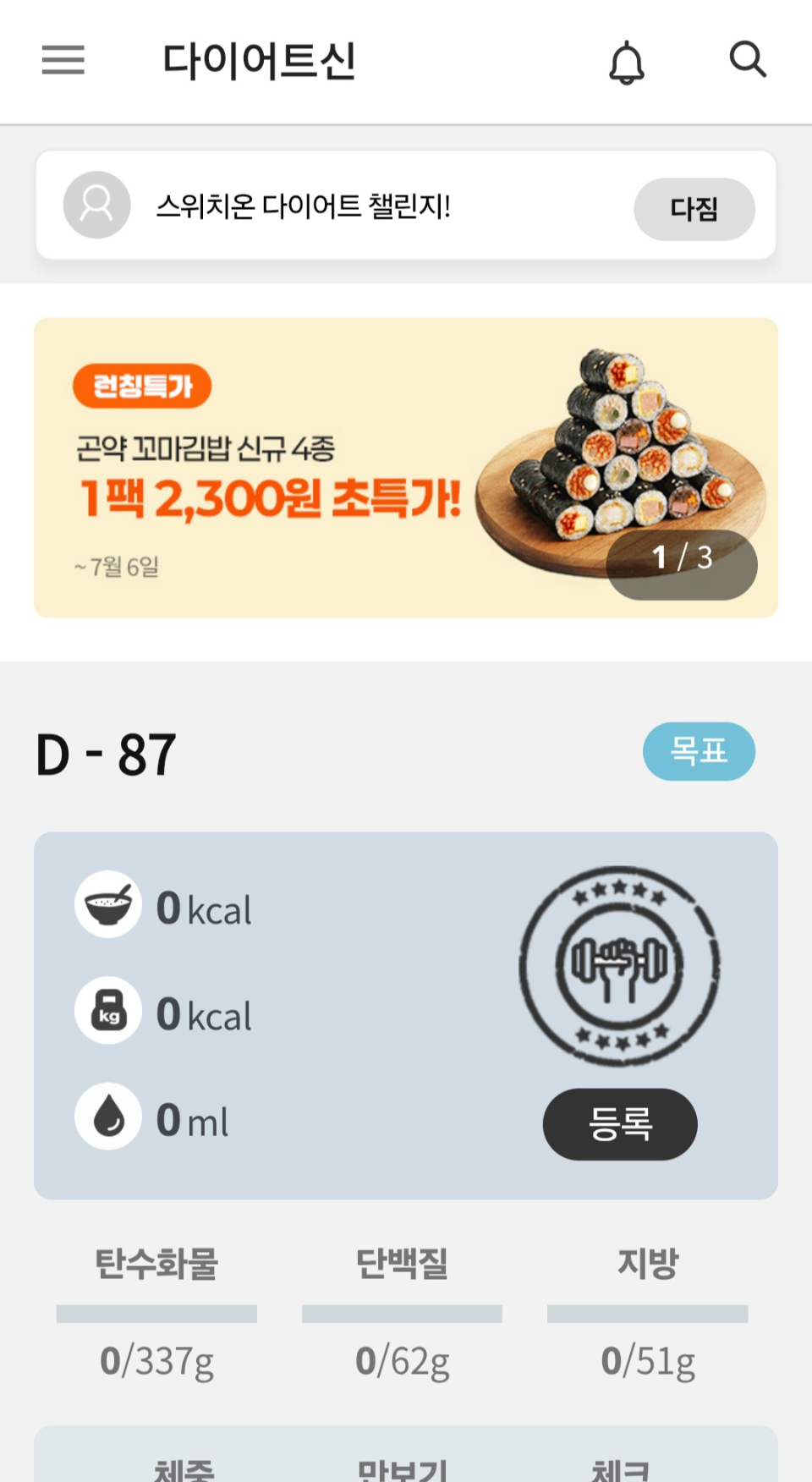
Task: Open the search icon
Action: (748, 60)
